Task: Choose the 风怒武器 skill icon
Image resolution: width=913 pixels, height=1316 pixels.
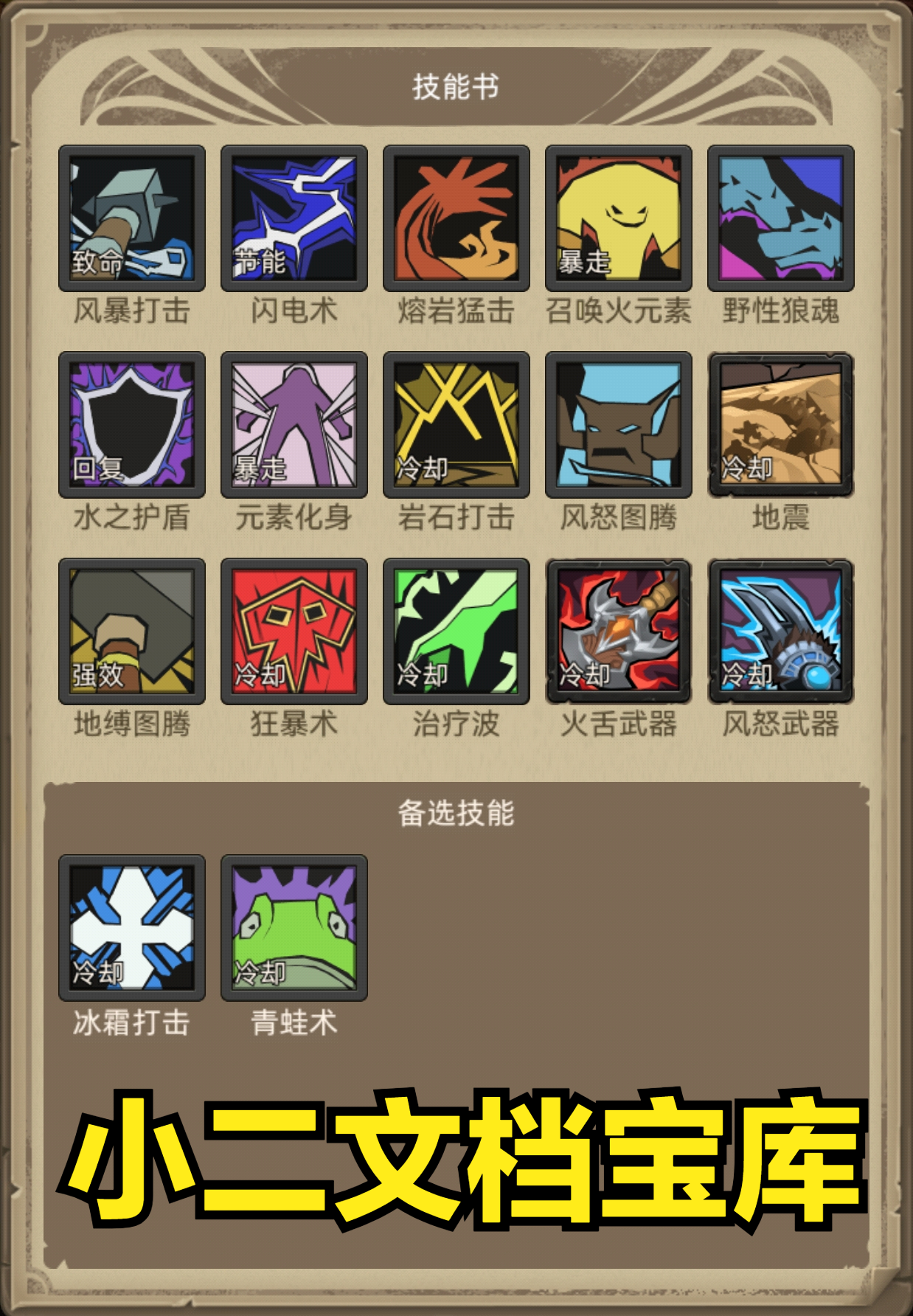Action: 781,631
